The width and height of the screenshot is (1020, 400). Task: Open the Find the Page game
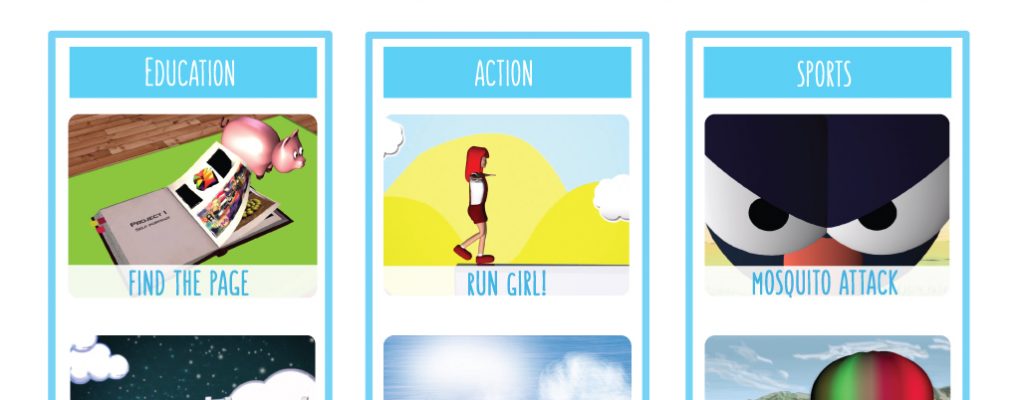[x=192, y=205]
